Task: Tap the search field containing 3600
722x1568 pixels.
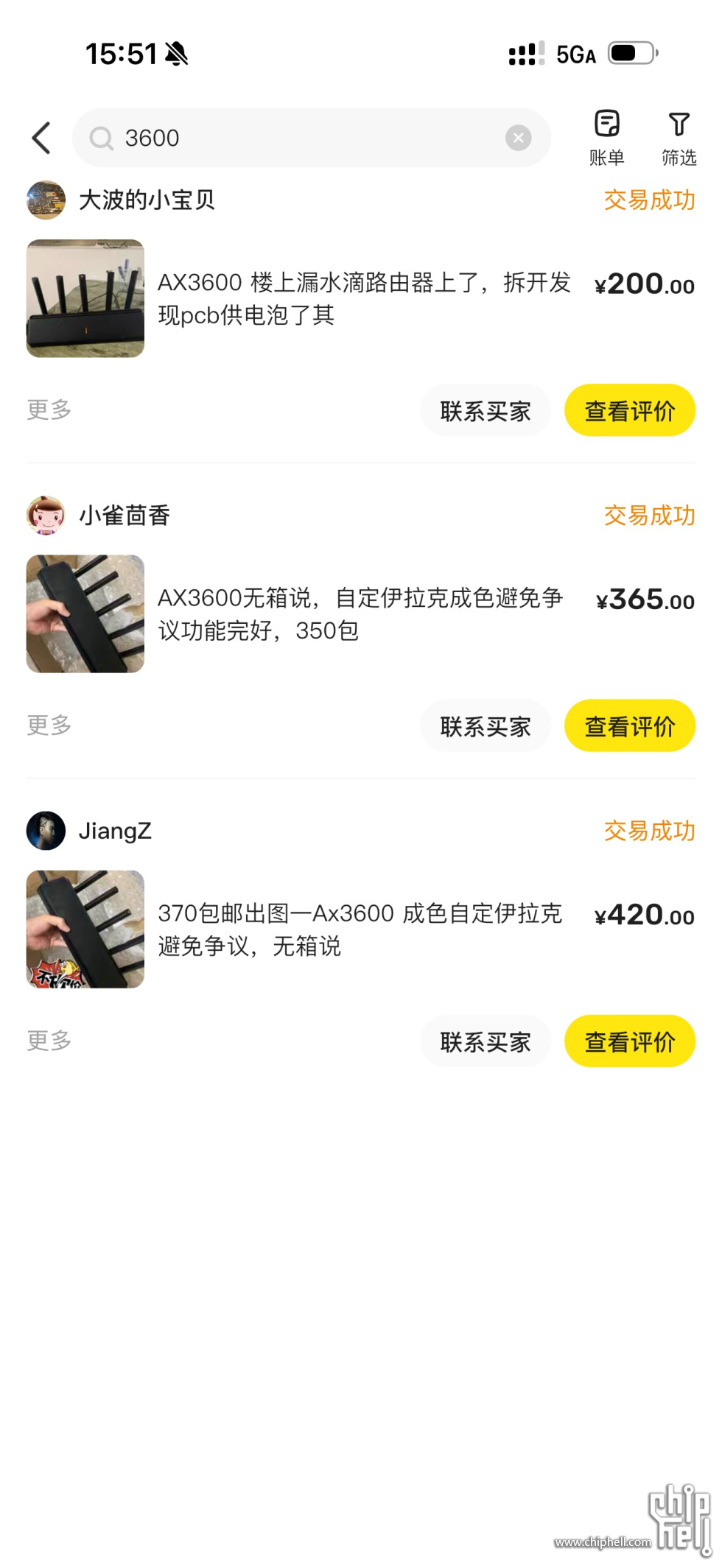Action: click(x=295, y=138)
